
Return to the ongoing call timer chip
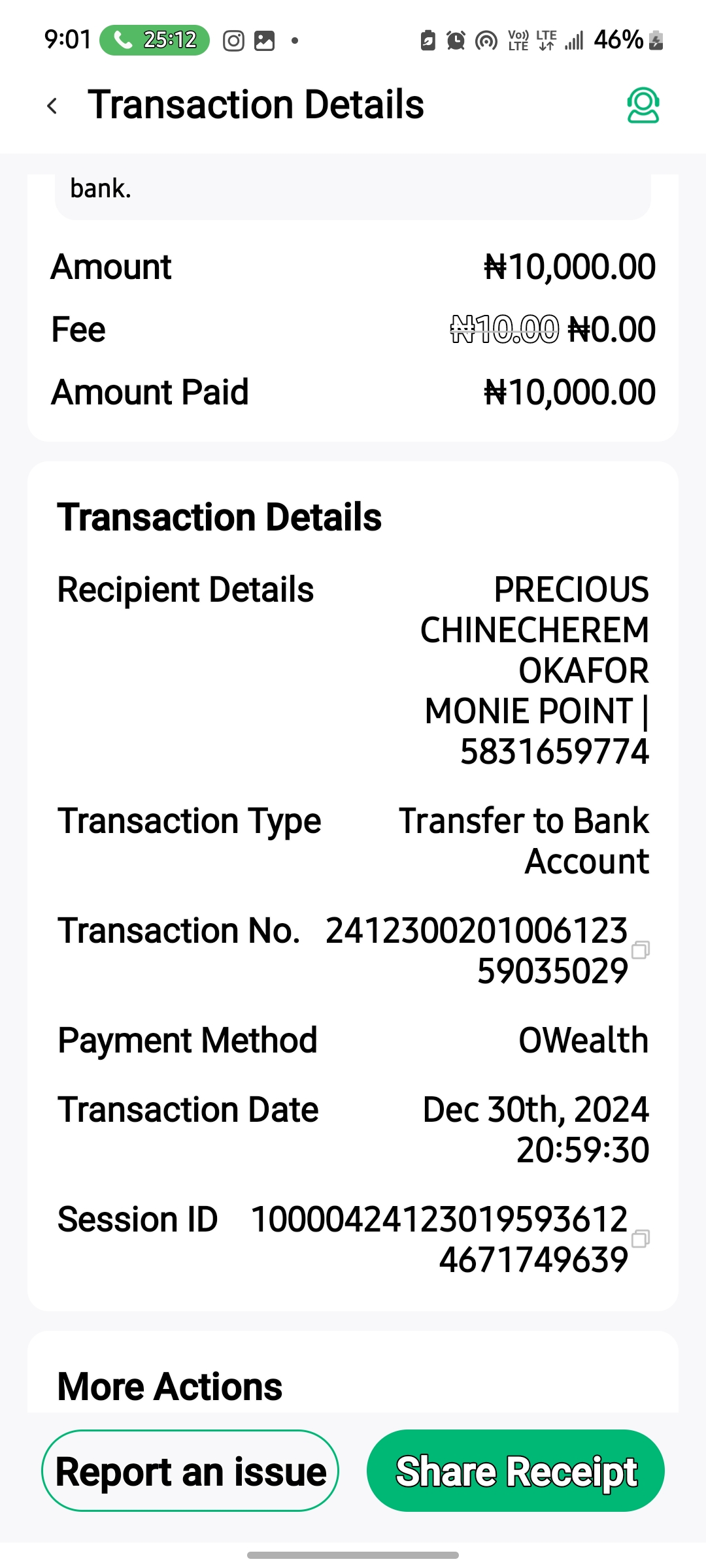tap(155, 41)
